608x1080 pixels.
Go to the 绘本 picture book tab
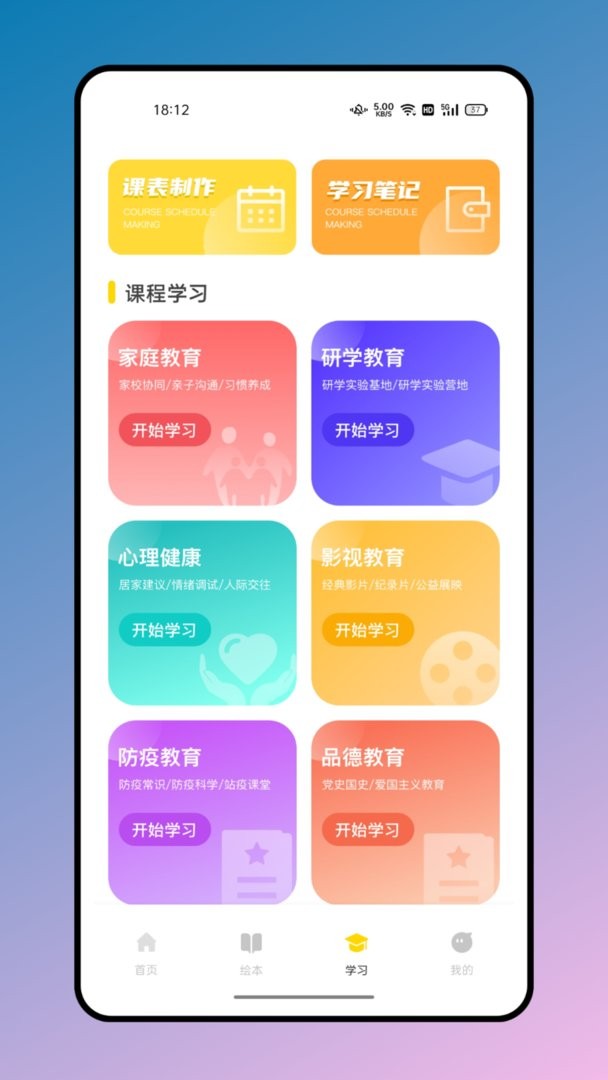[x=251, y=952]
